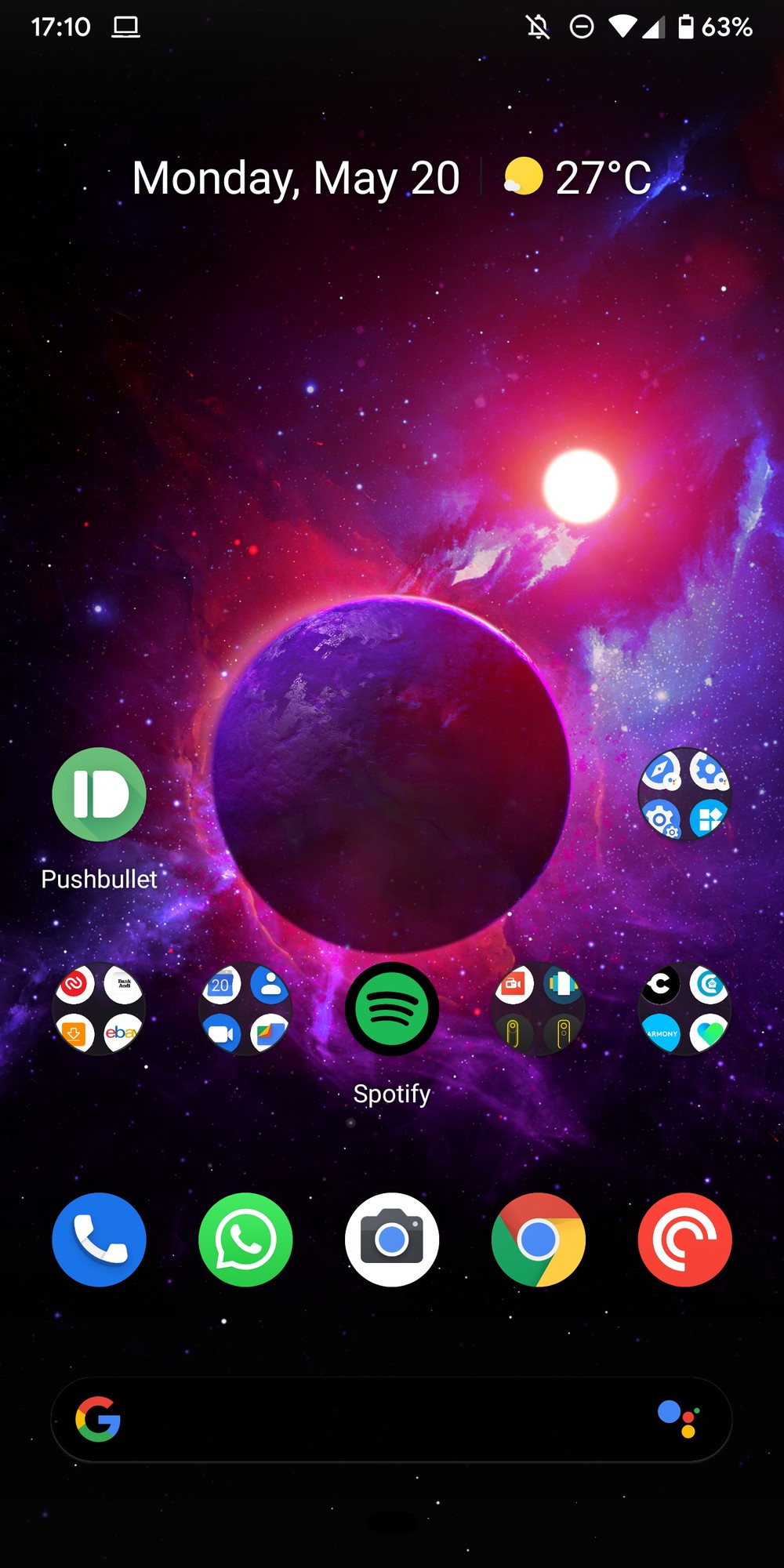The height and width of the screenshot is (1568, 784).
Task: Open the settings tools folder with gear icons
Action: coord(684,794)
